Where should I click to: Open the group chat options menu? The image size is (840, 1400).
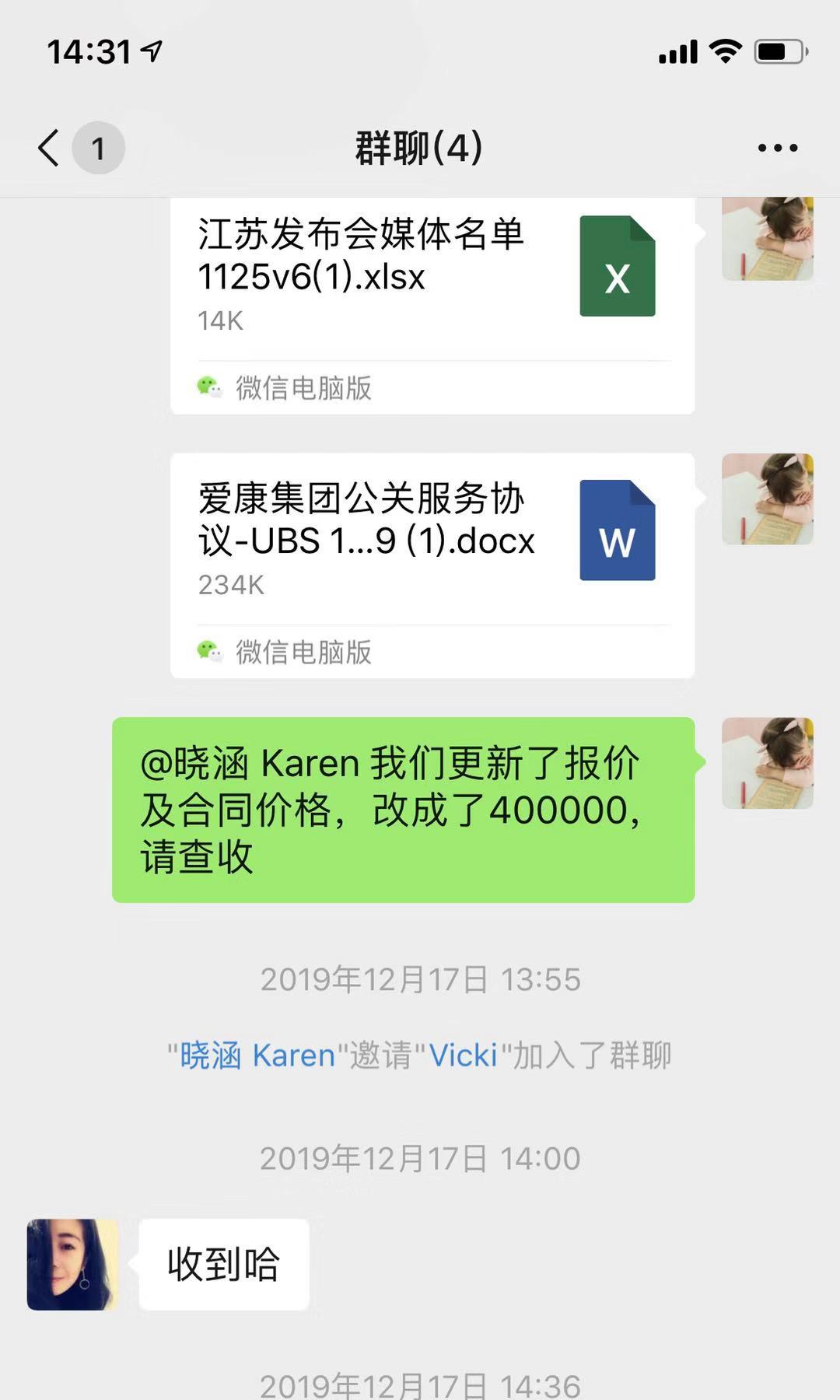coord(777,148)
